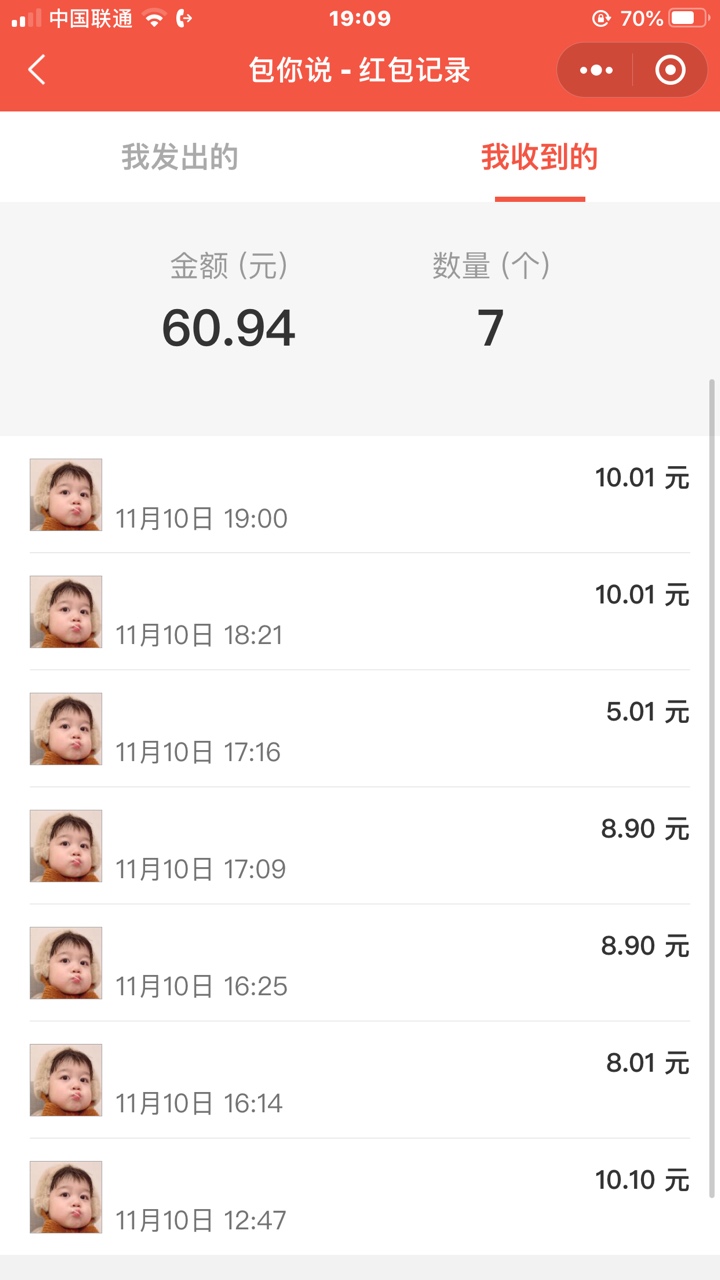Image resolution: width=720 pixels, height=1280 pixels.
Task: View the record received at 16:25
Action: point(360,962)
